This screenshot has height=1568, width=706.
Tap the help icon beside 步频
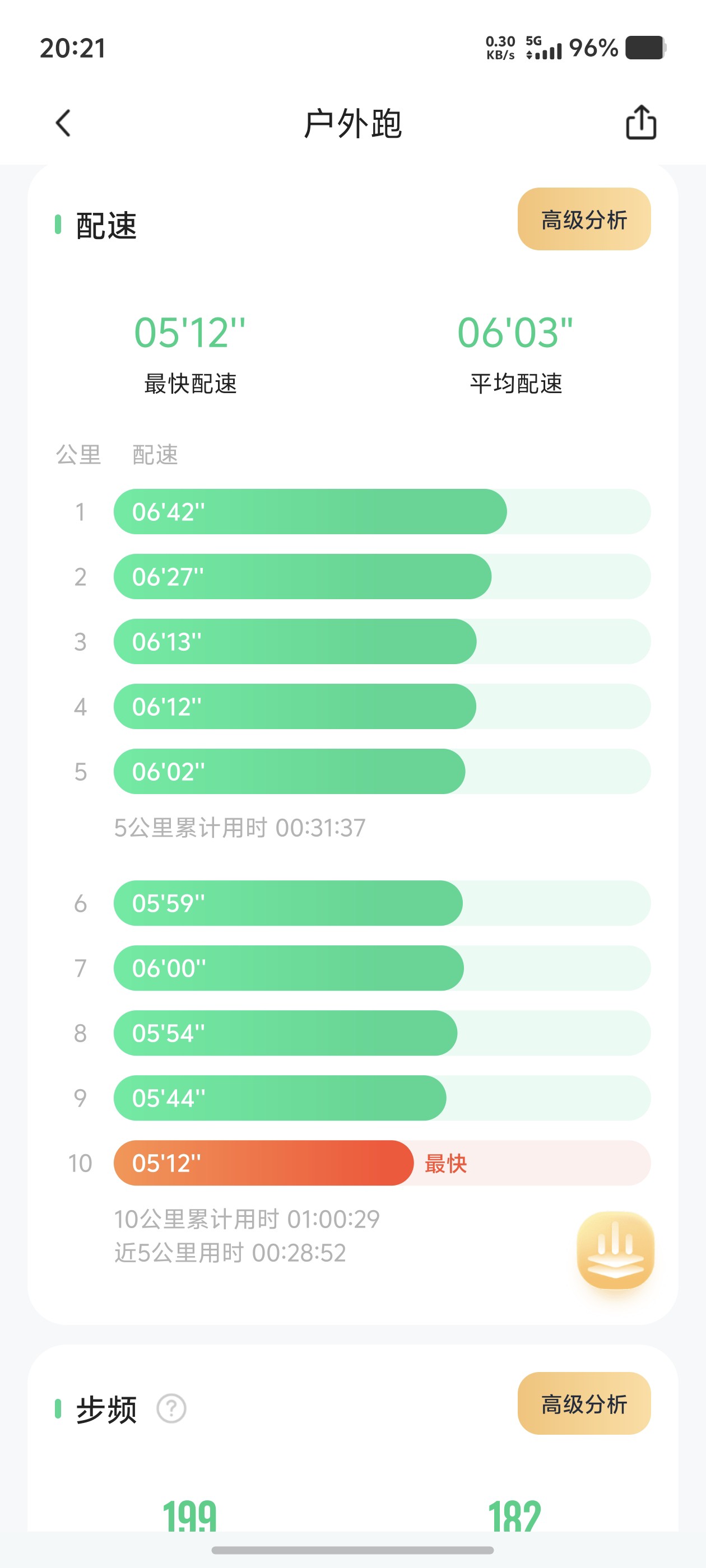click(x=171, y=1408)
